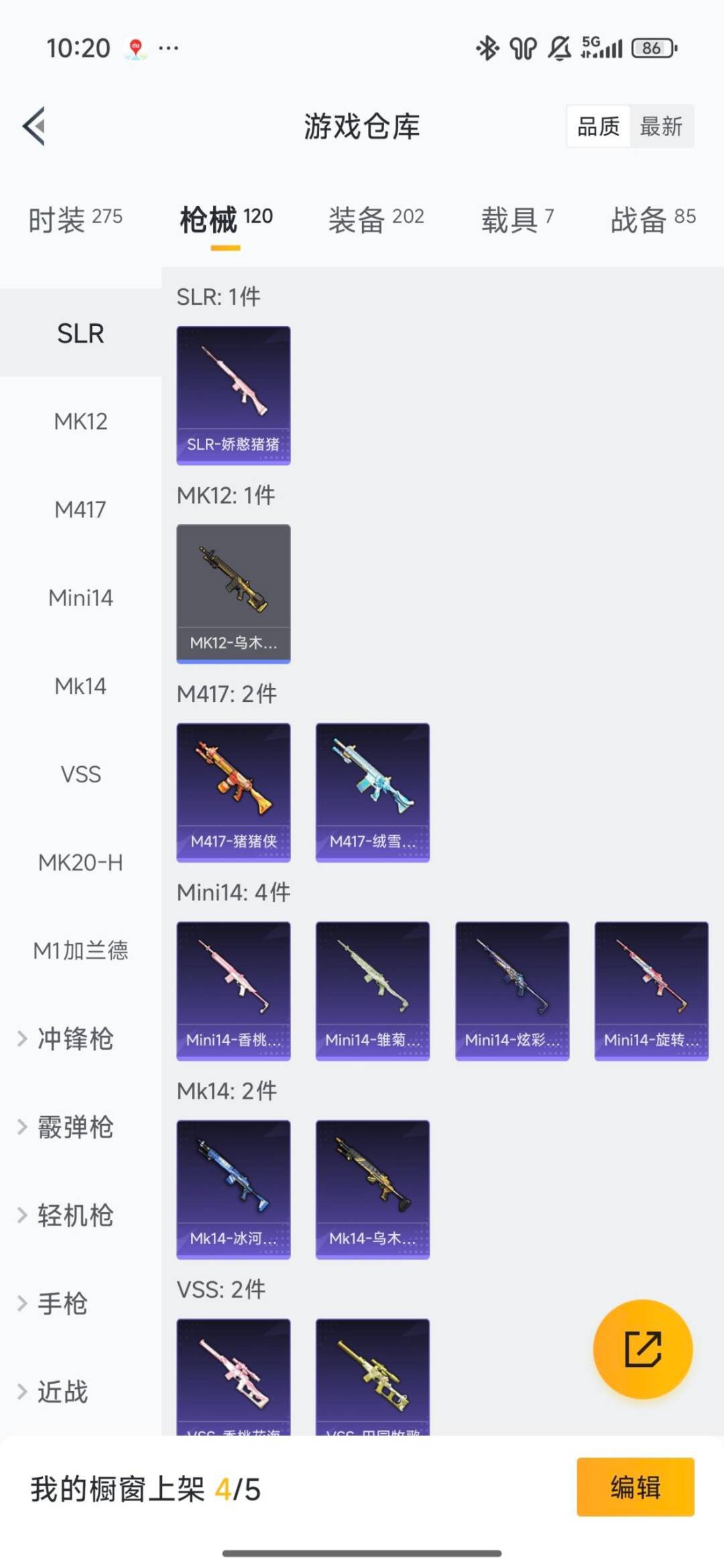
Task: Expand the 冲锋枪 category
Action: [x=74, y=1038]
